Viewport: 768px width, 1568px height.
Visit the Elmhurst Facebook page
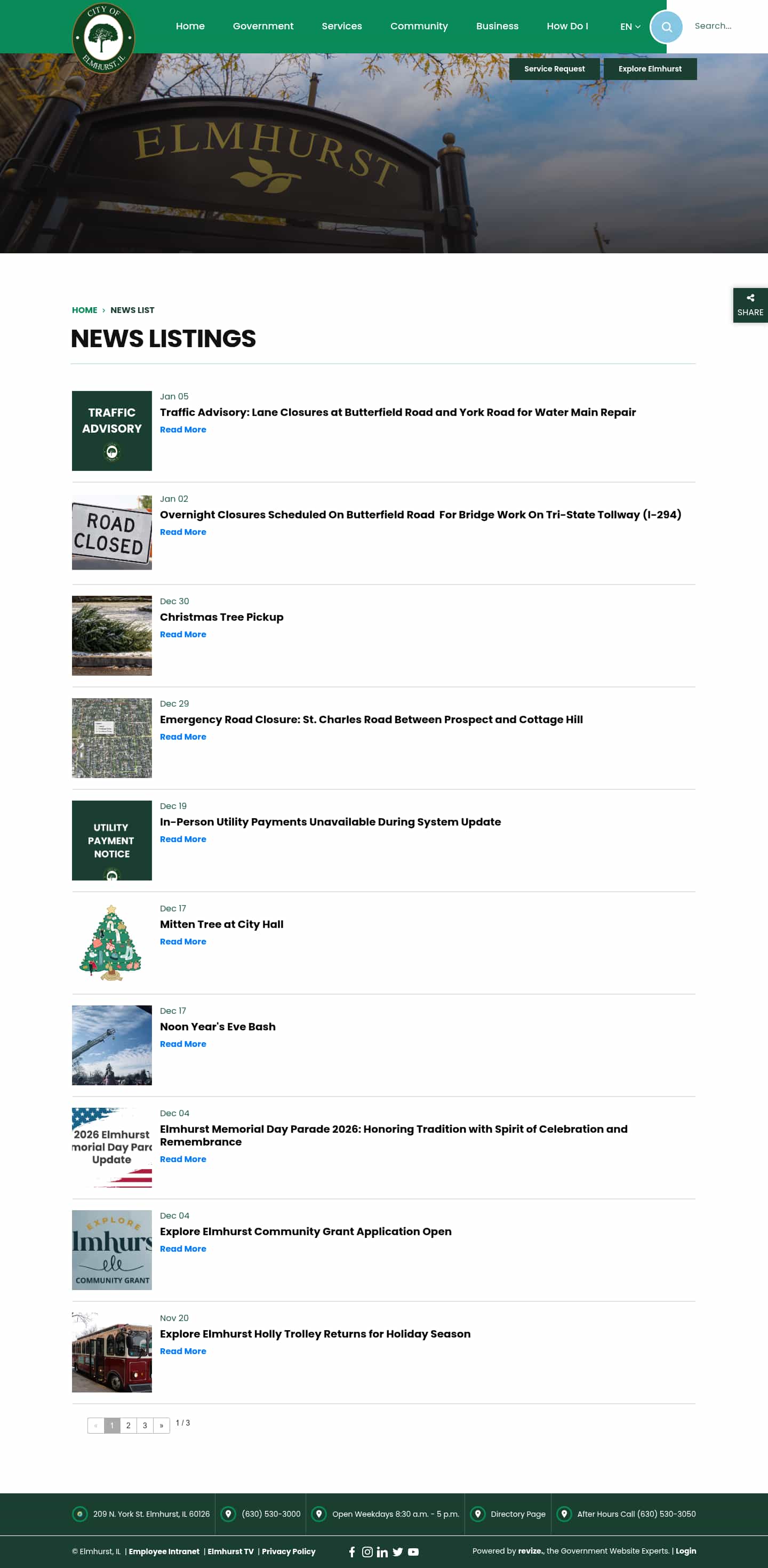[x=352, y=1551]
